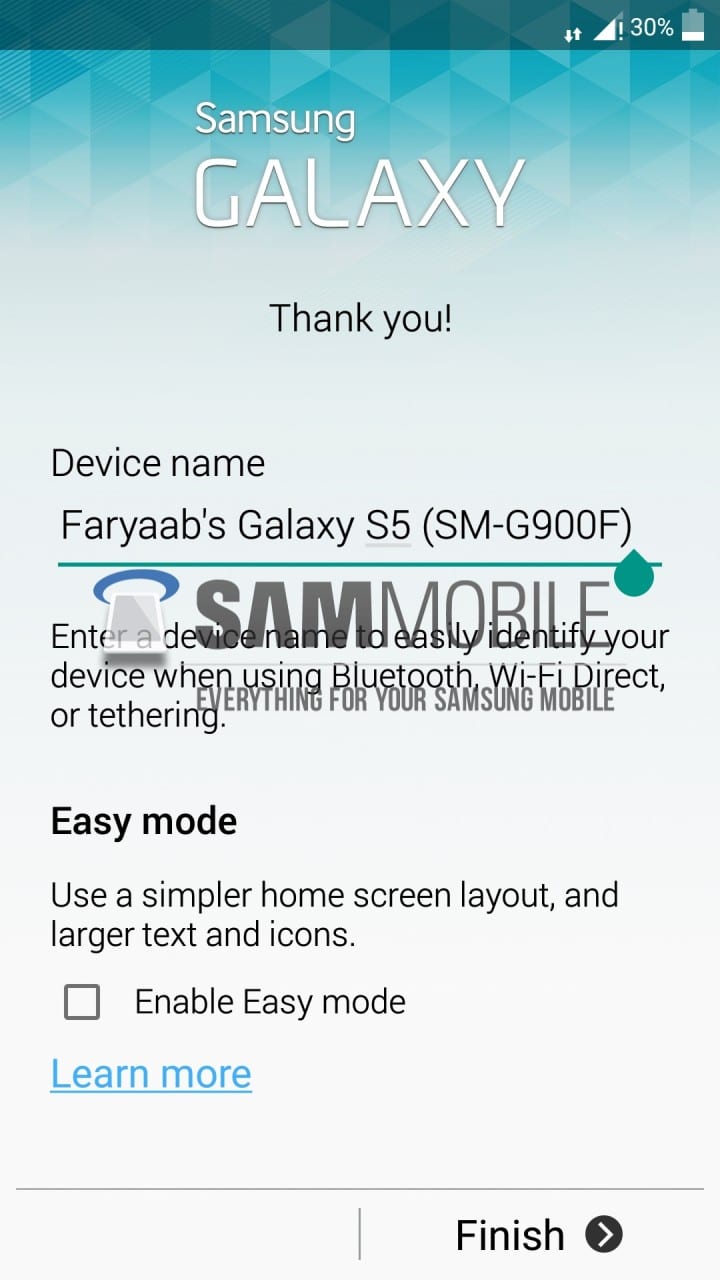Edit the Device name text field
720x1280 pixels.
(x=345, y=526)
